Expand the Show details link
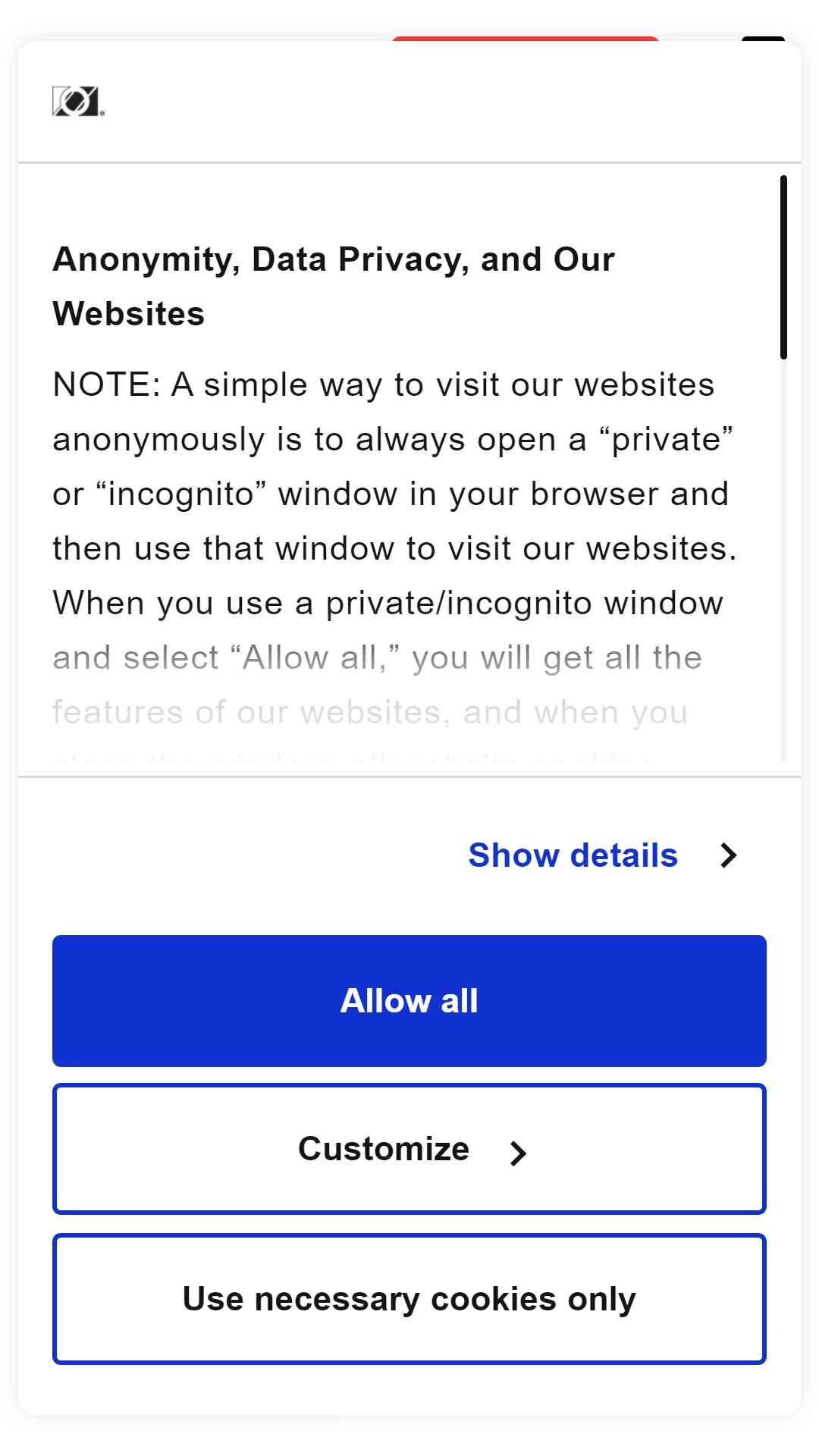This screenshot has height=1456, width=819. 602,855
